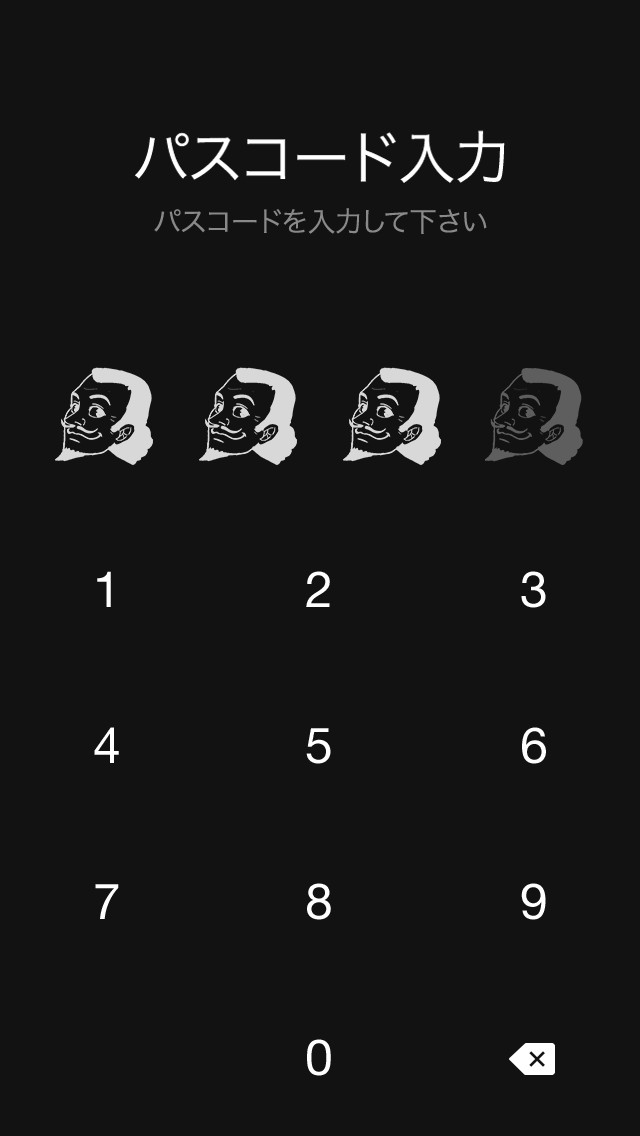Delete the last entered passcode digit
The image size is (640, 1136).
click(533, 1058)
